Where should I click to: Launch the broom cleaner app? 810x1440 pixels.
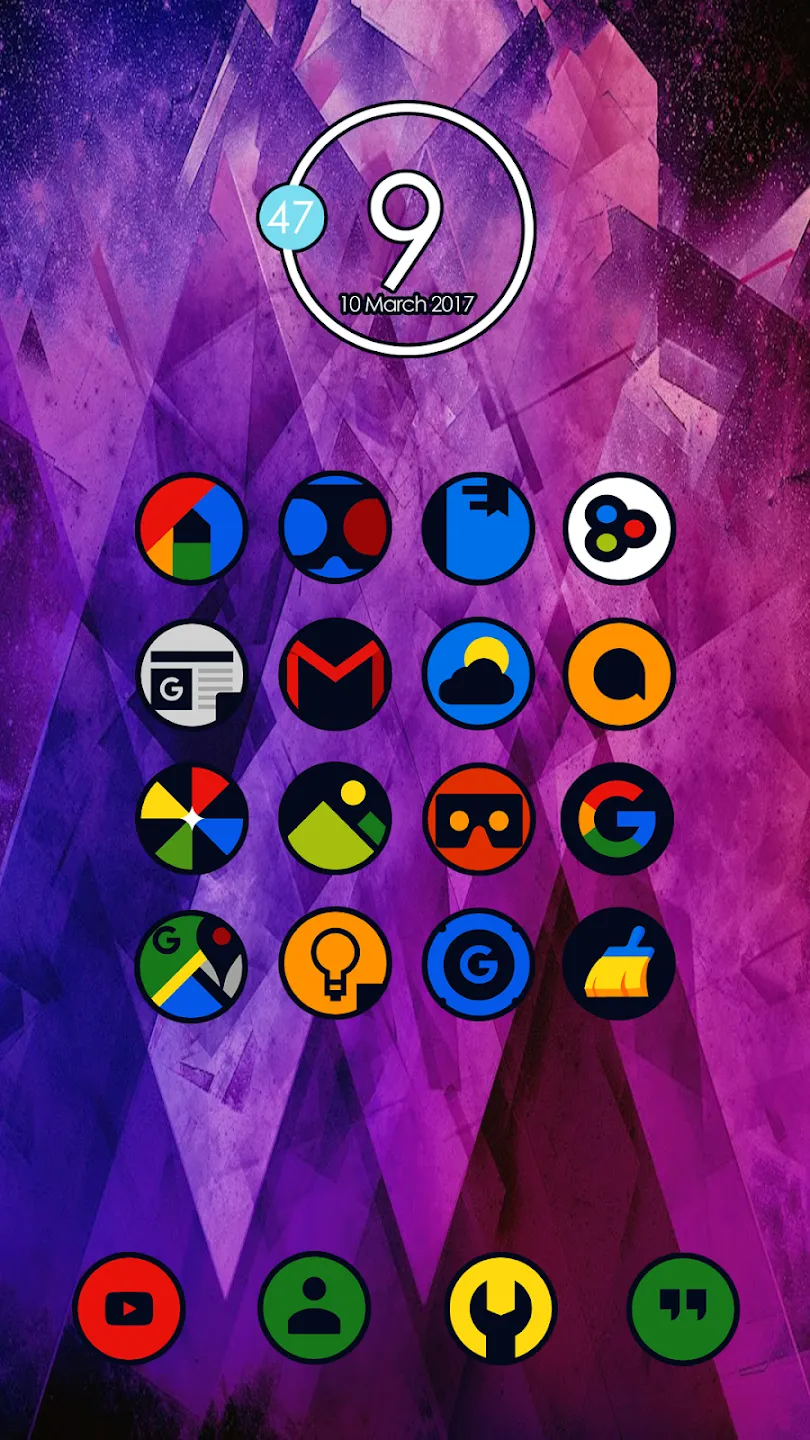620,964
